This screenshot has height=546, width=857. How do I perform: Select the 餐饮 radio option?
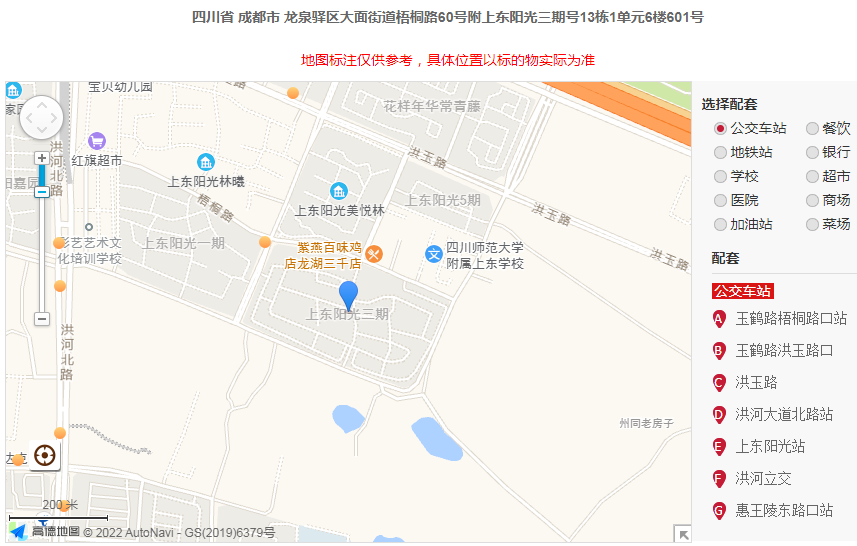point(812,128)
